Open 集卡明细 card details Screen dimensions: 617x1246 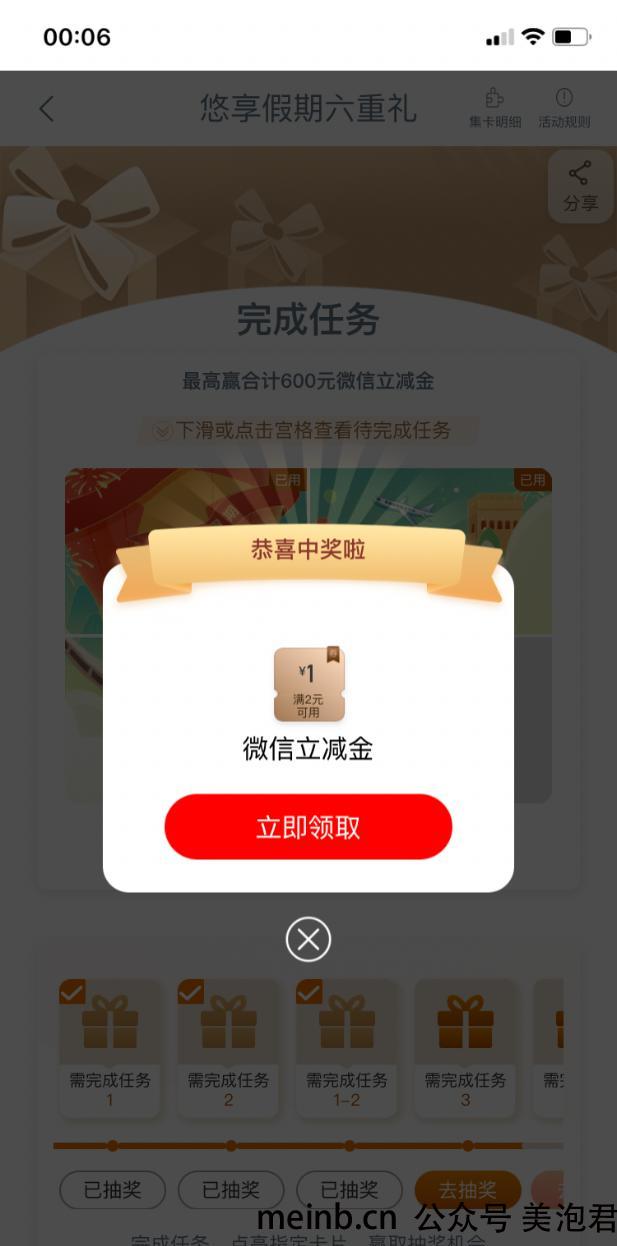[x=495, y=108]
